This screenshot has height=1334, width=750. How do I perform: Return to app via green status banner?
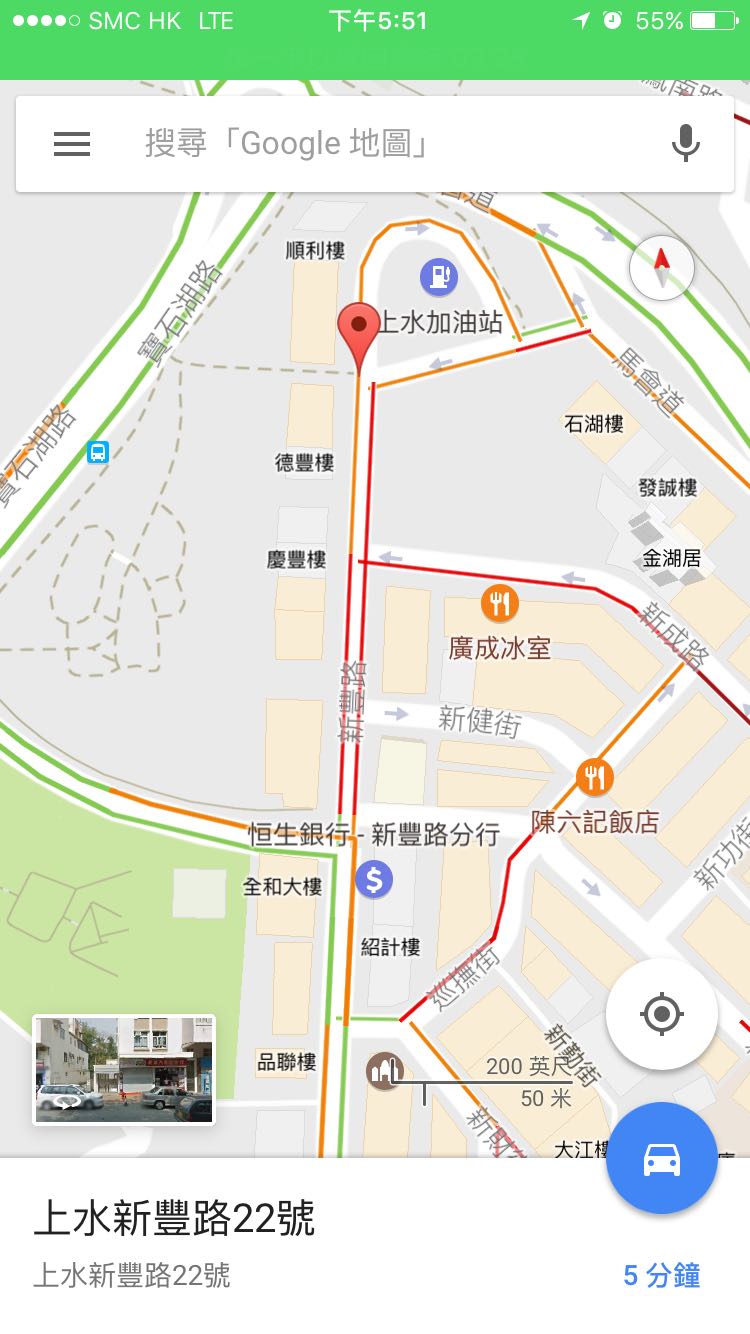[x=375, y=58]
